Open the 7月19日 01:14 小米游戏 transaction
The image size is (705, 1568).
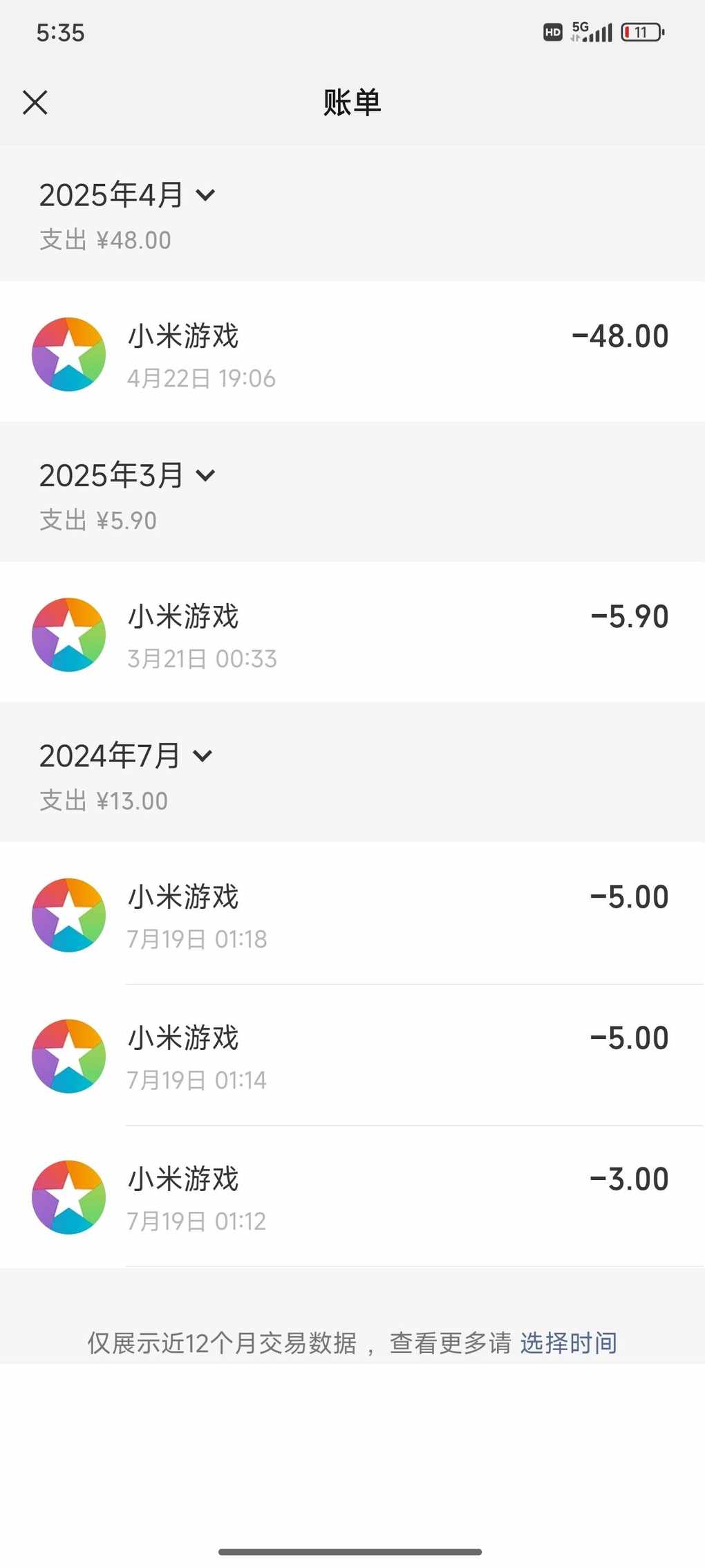[x=352, y=1055]
